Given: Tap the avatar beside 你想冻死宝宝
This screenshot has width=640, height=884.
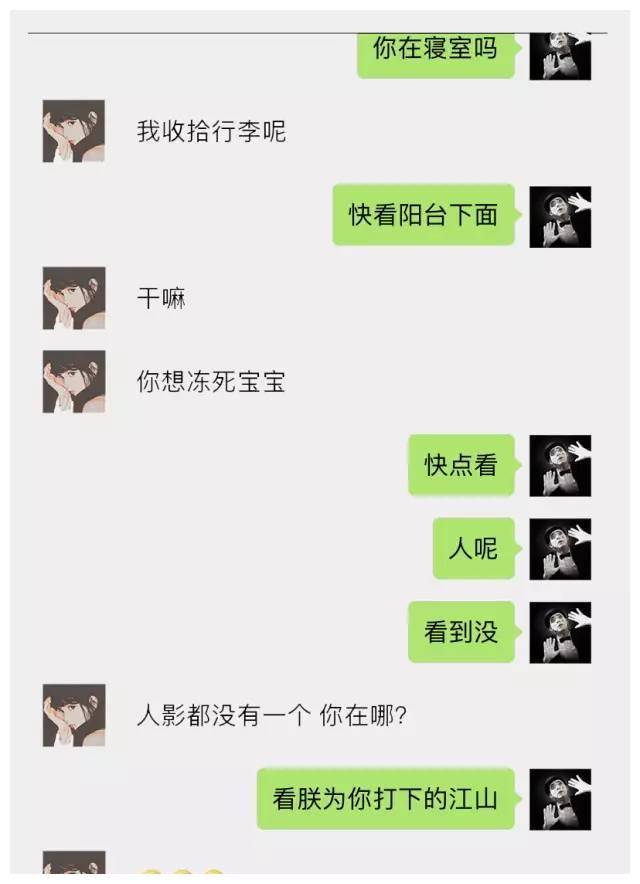Looking at the screenshot, I should pos(74,382).
